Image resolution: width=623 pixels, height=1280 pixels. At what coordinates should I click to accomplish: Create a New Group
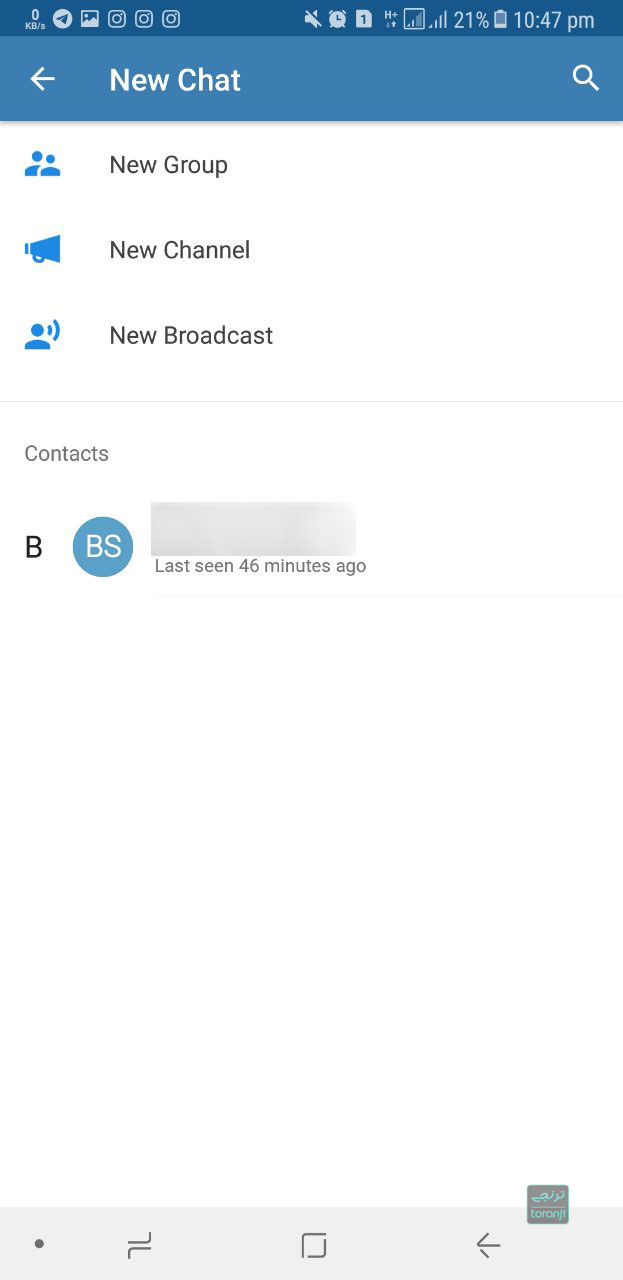[x=168, y=165]
